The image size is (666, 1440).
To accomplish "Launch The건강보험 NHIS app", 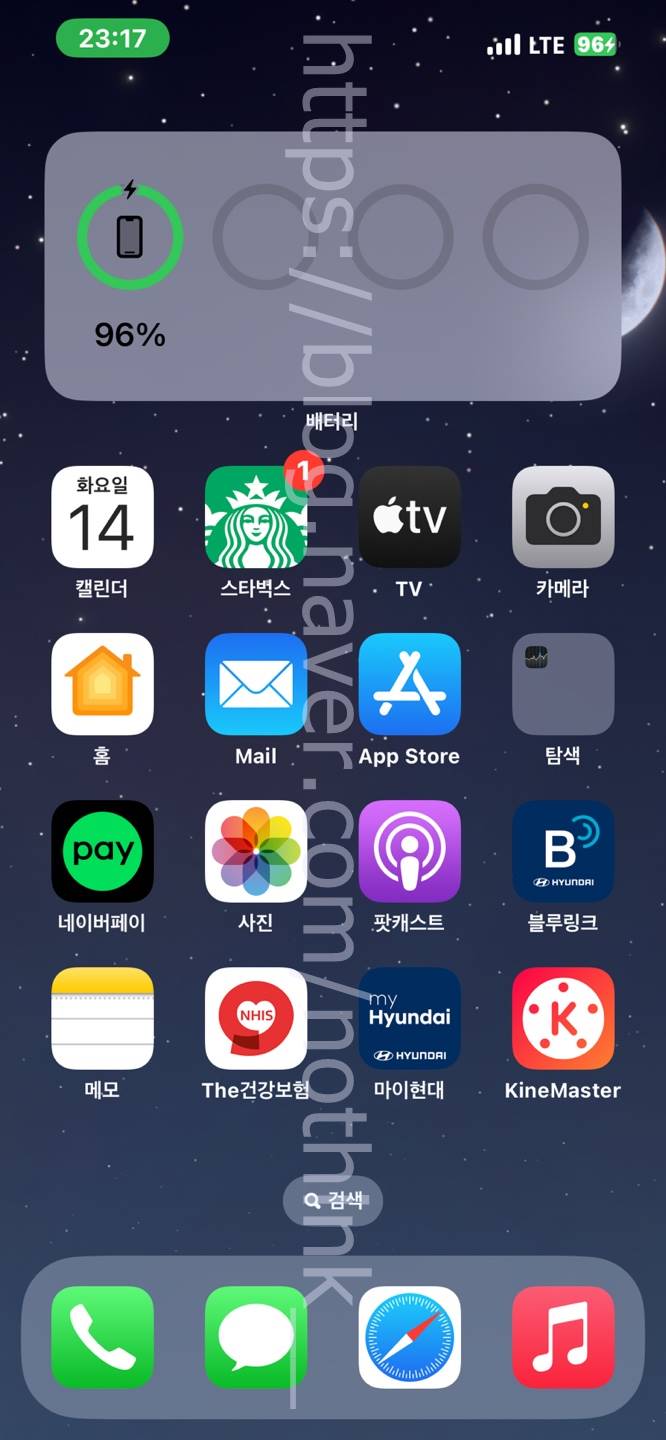I will pyautogui.click(x=256, y=1018).
